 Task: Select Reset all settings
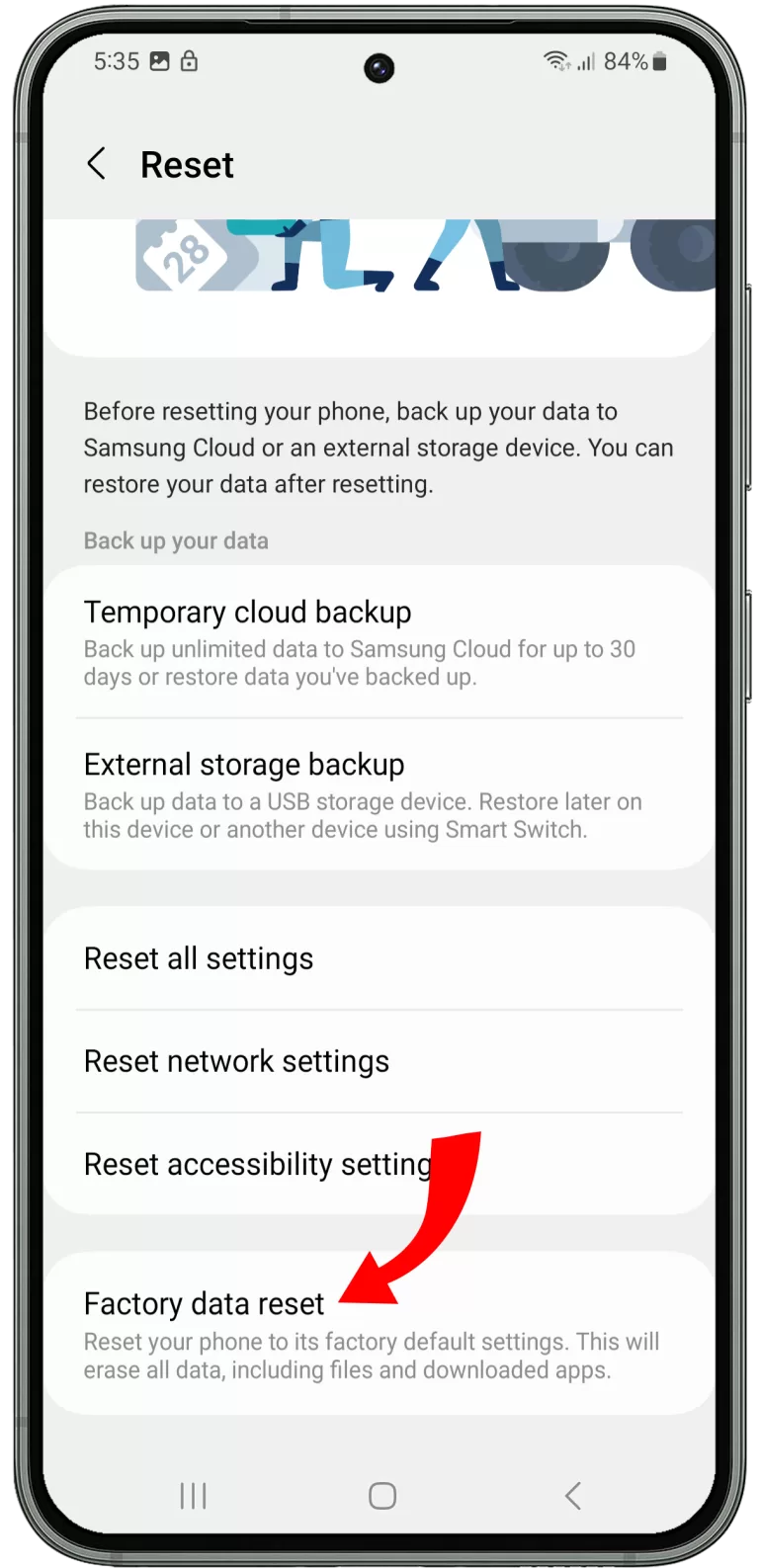379,958
